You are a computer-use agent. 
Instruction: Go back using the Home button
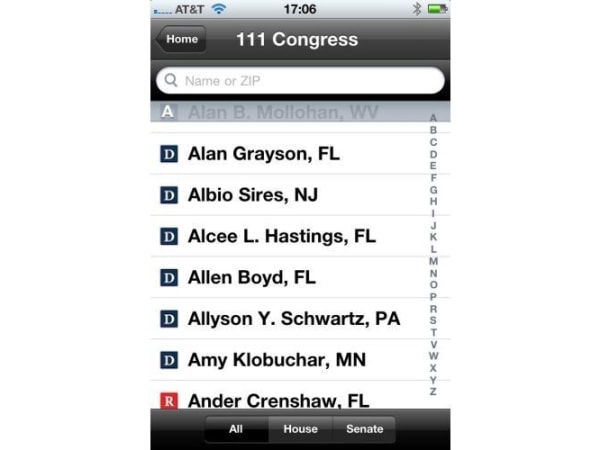pyautogui.click(x=180, y=40)
